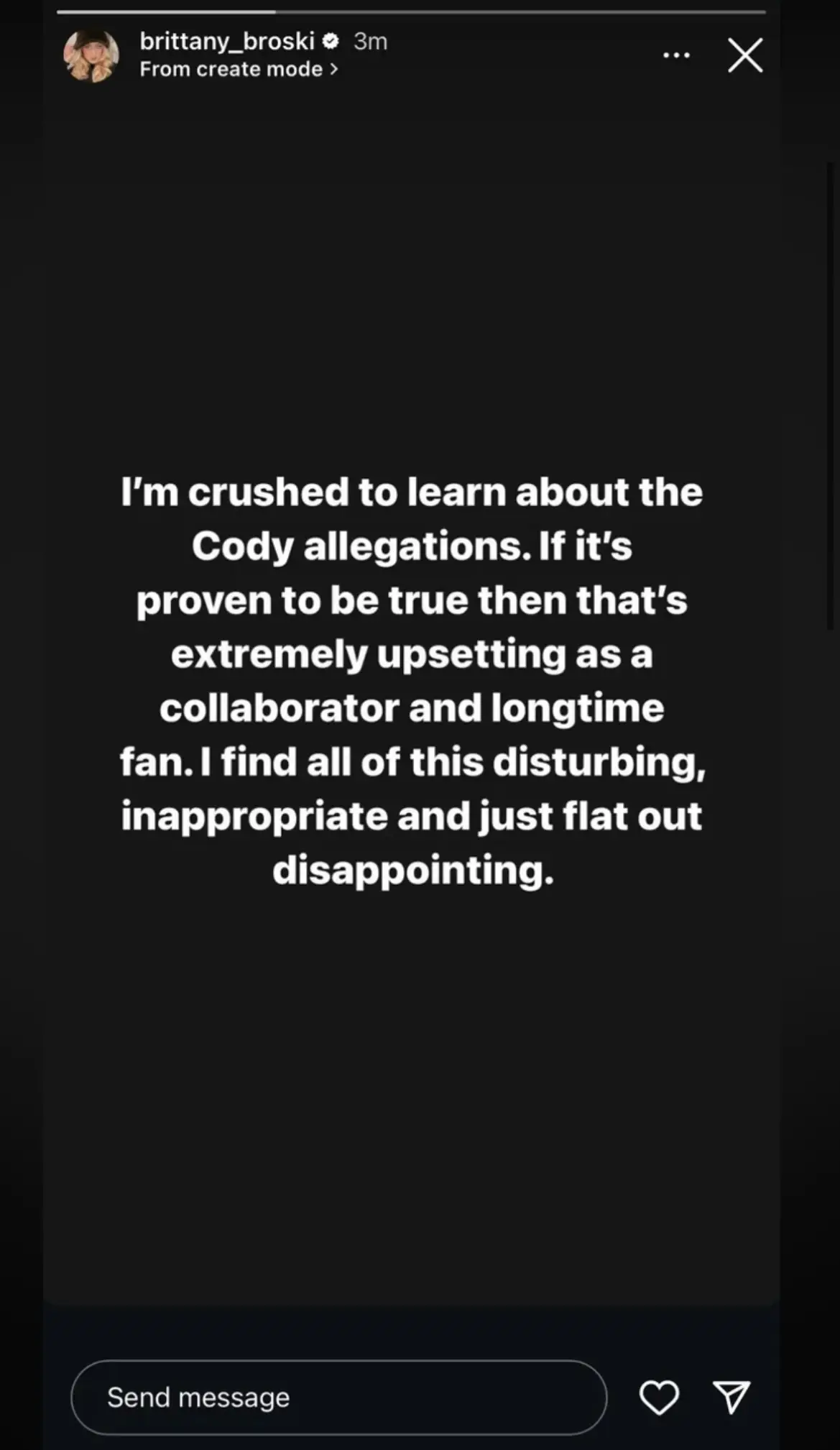Click the username brittany_broski
This screenshot has height=1450, width=840.
pyautogui.click(x=230, y=42)
